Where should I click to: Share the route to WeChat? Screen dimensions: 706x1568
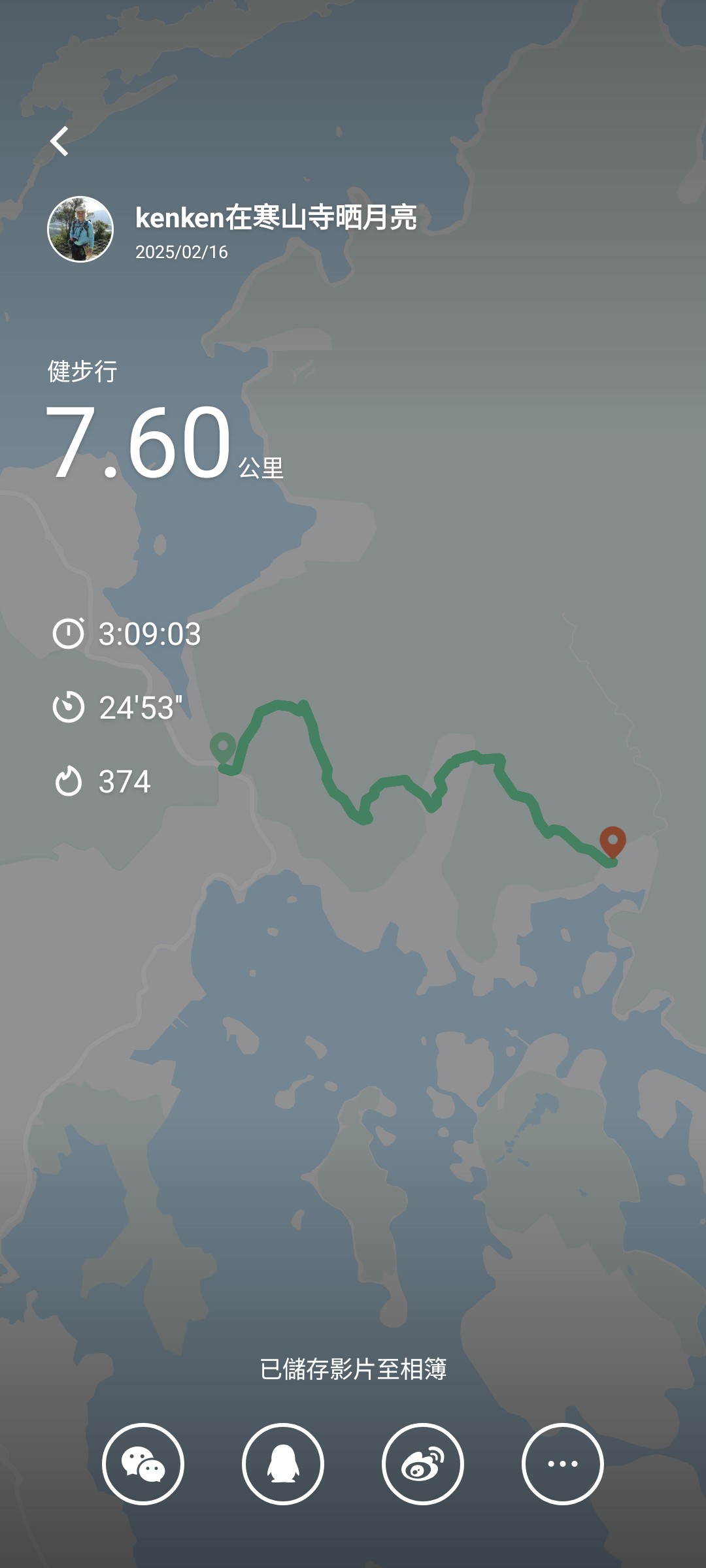[143, 1463]
